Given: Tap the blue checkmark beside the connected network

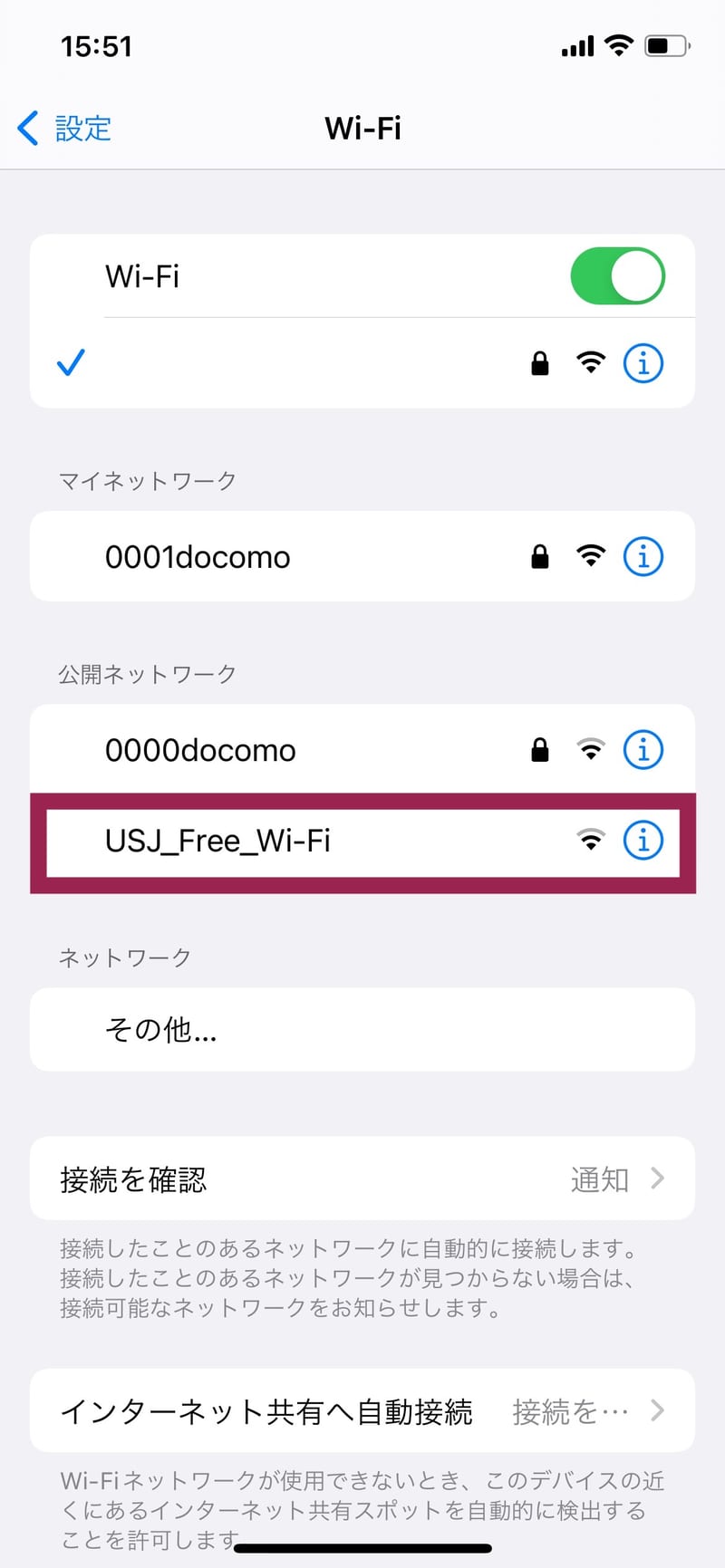Looking at the screenshot, I should 71,362.
